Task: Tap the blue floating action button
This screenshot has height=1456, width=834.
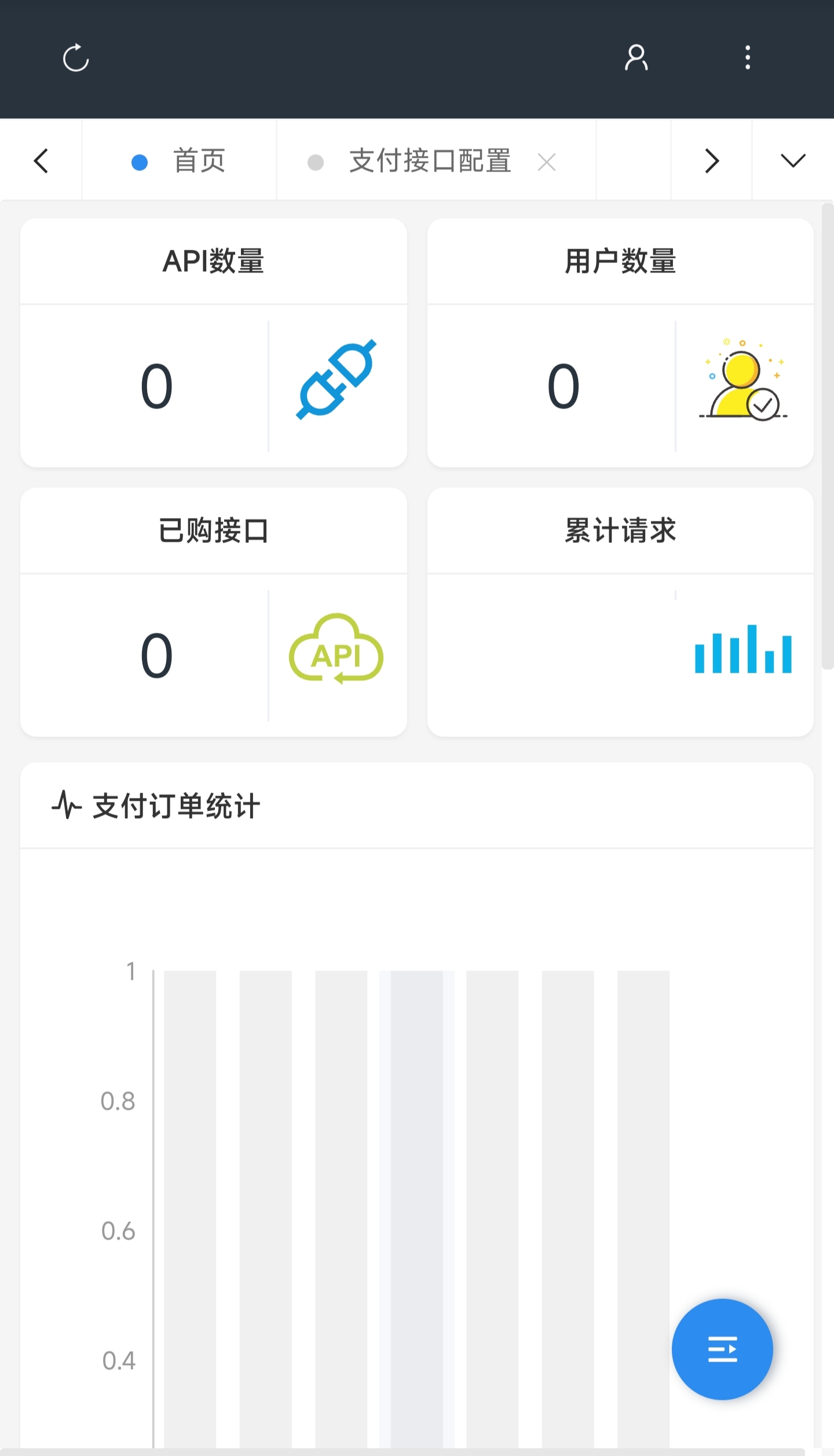Action: point(722,1349)
